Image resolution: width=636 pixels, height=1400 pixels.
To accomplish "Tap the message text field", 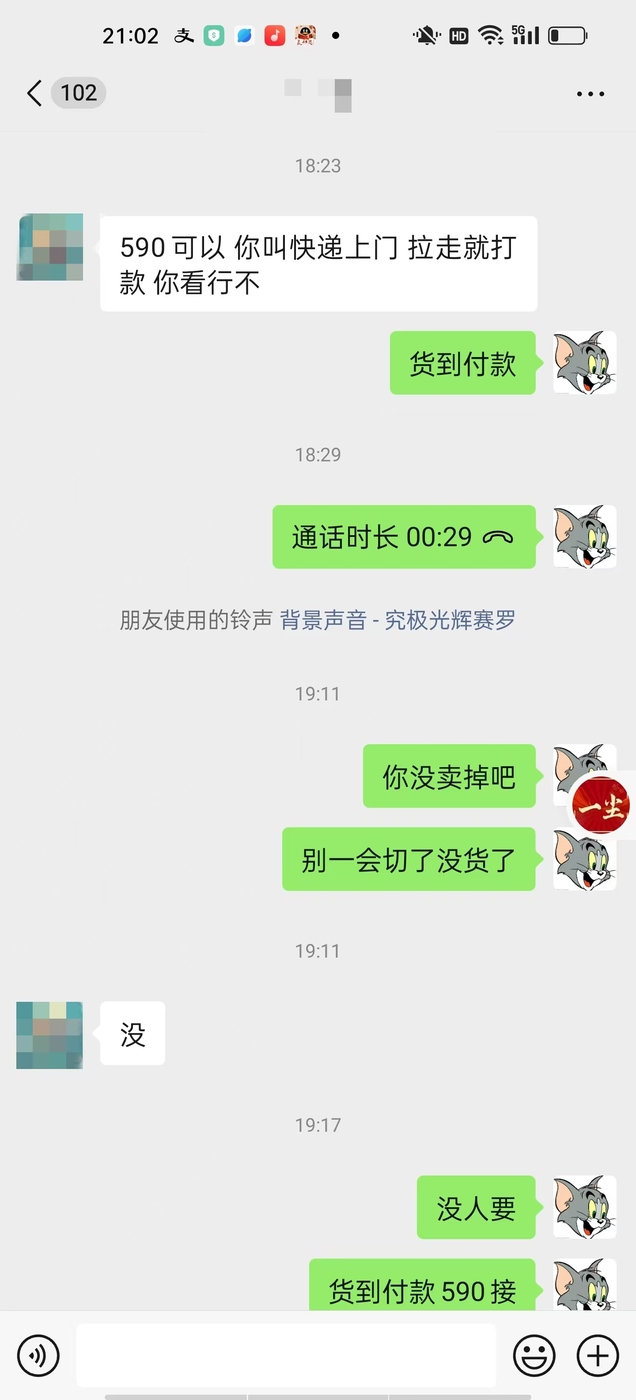I will pyautogui.click(x=286, y=1356).
